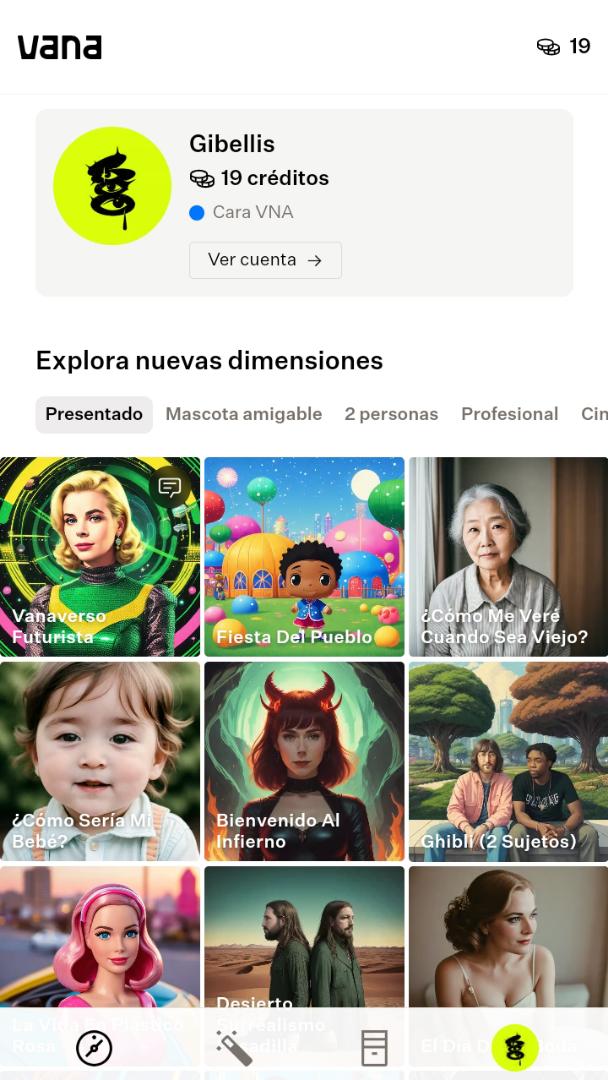Open the Vanaverso Futurista style
Screen dimensions: 608x1080
point(100,557)
